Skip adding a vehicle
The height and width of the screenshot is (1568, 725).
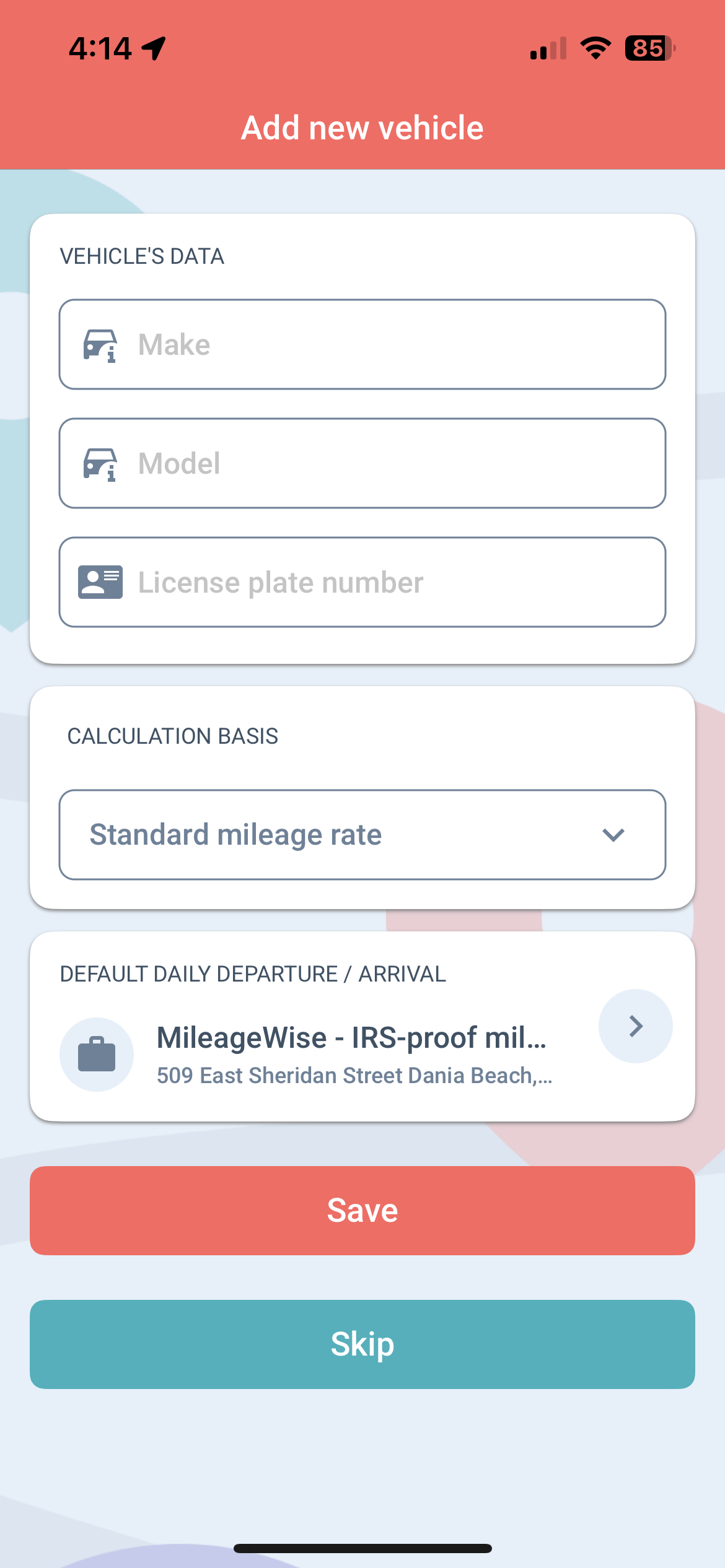pos(362,1344)
